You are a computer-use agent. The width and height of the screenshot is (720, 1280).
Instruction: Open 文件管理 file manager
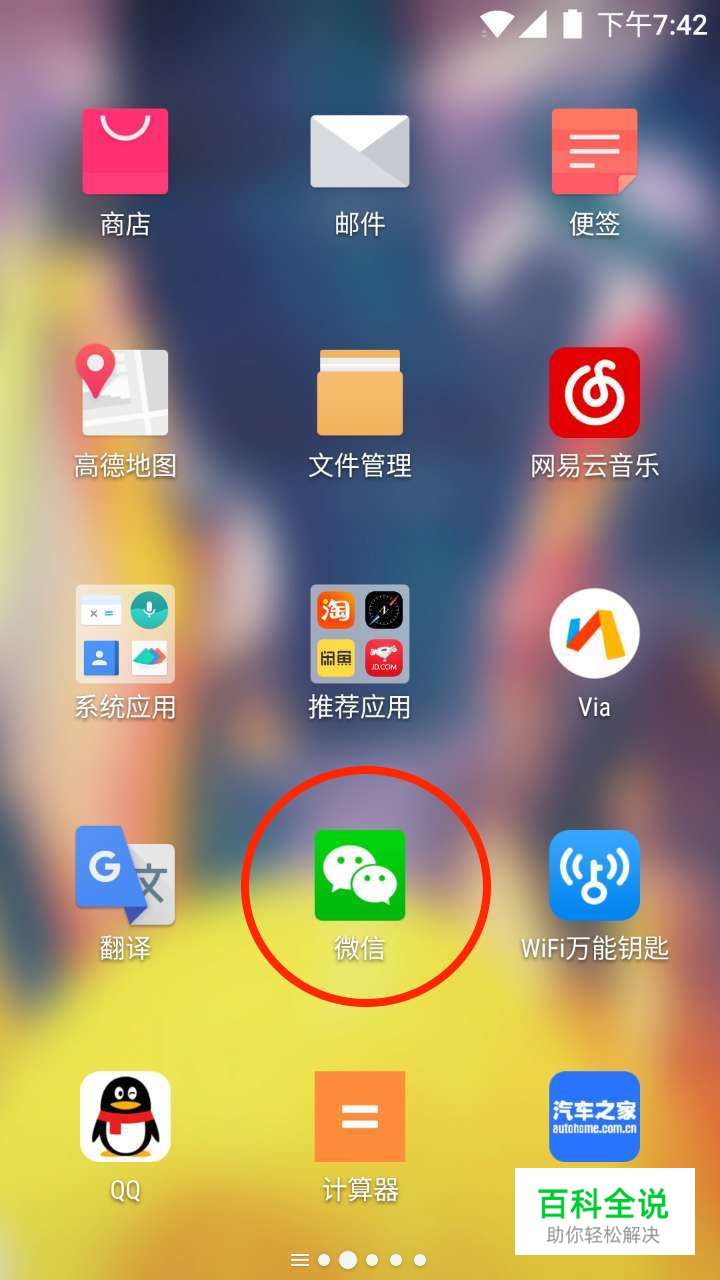pos(359,392)
